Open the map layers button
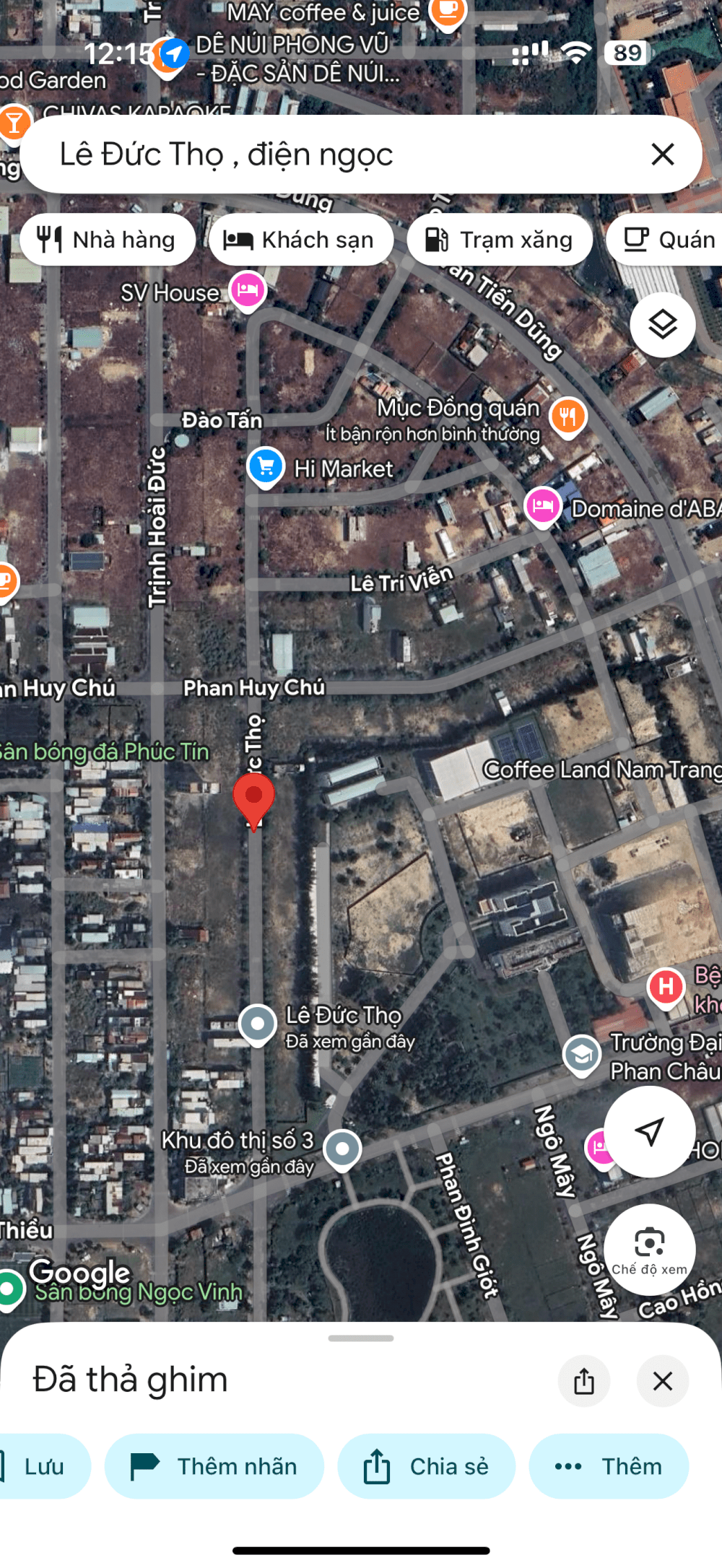 [662, 324]
